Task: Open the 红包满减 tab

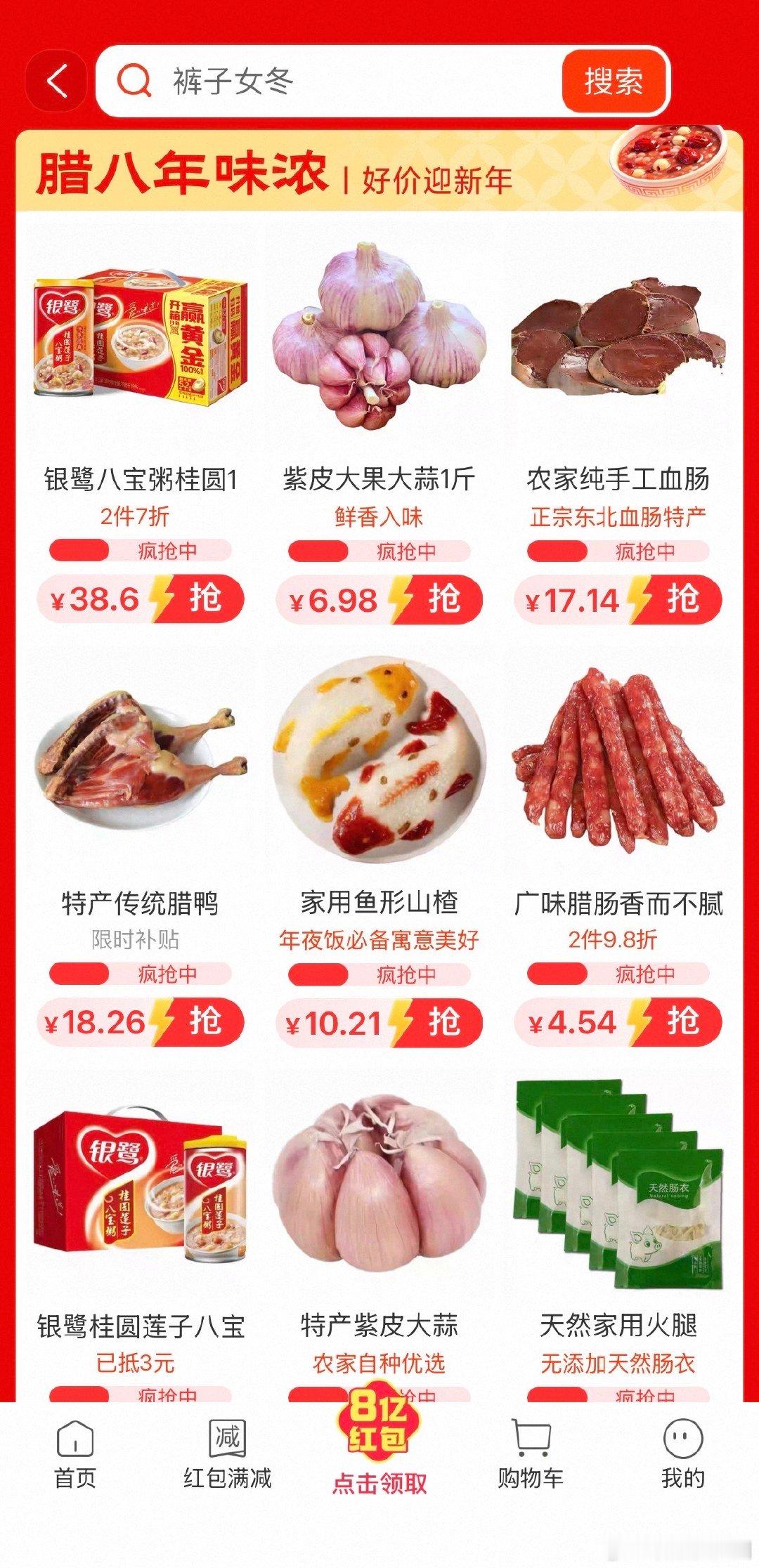Action: click(x=227, y=1454)
